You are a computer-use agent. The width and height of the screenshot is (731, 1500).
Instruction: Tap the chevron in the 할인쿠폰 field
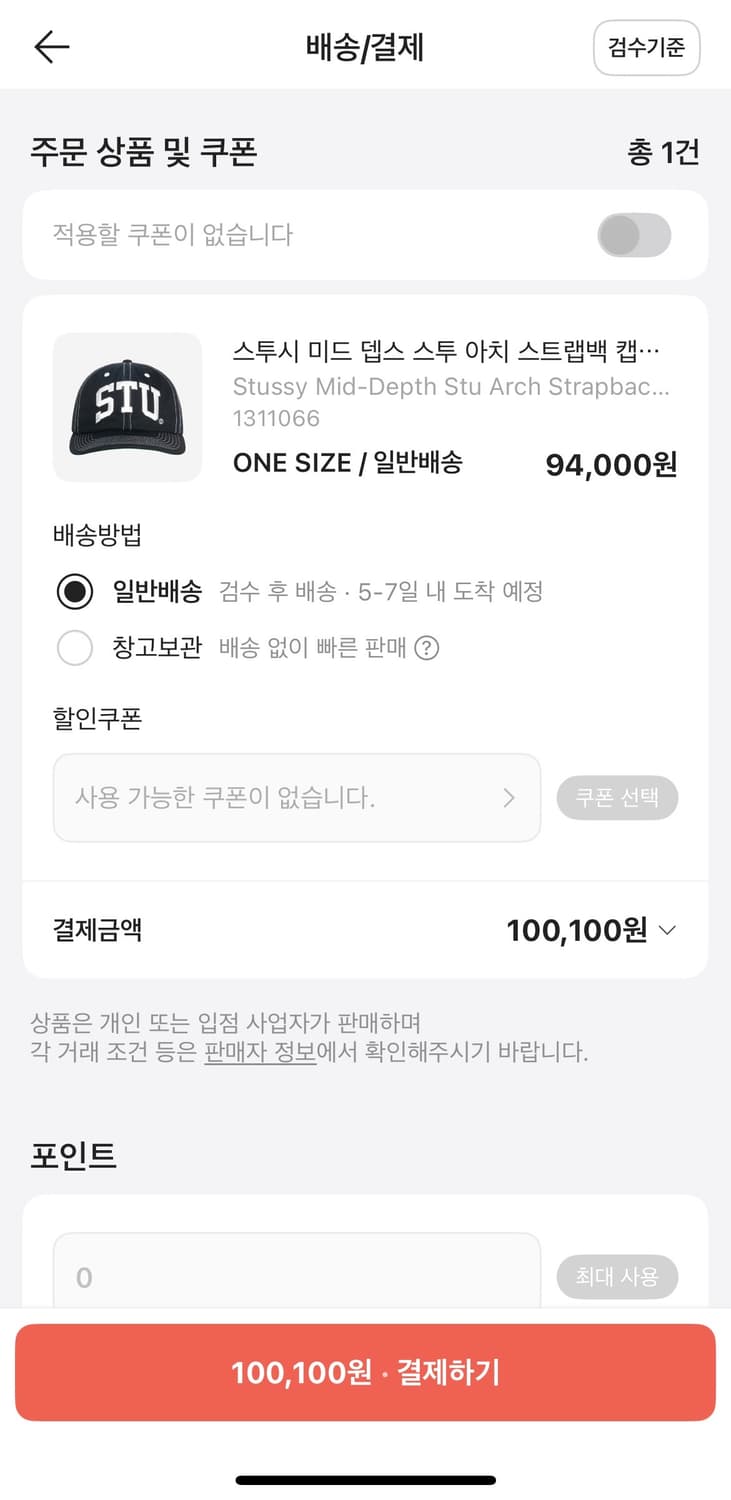[510, 797]
